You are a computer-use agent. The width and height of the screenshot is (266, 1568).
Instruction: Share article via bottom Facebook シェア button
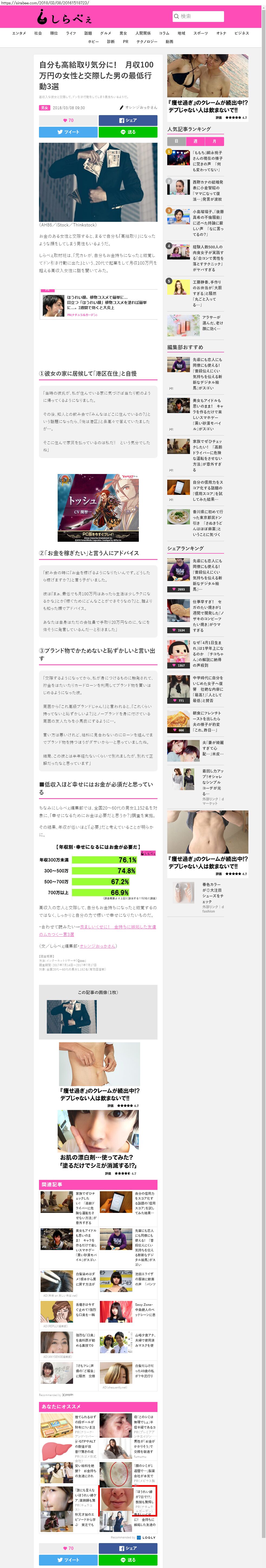[128, 1547]
